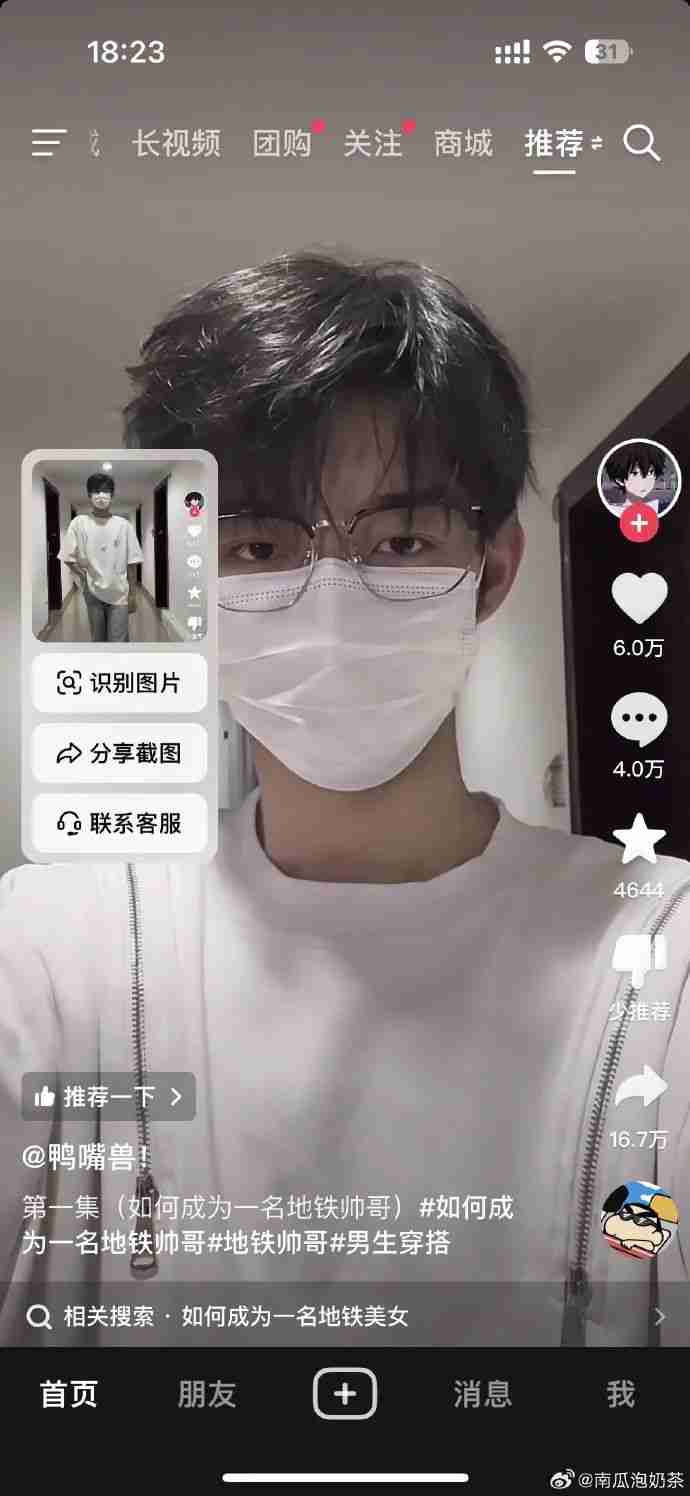Switch to the 关注 tab
690x1496 pixels.
click(373, 144)
